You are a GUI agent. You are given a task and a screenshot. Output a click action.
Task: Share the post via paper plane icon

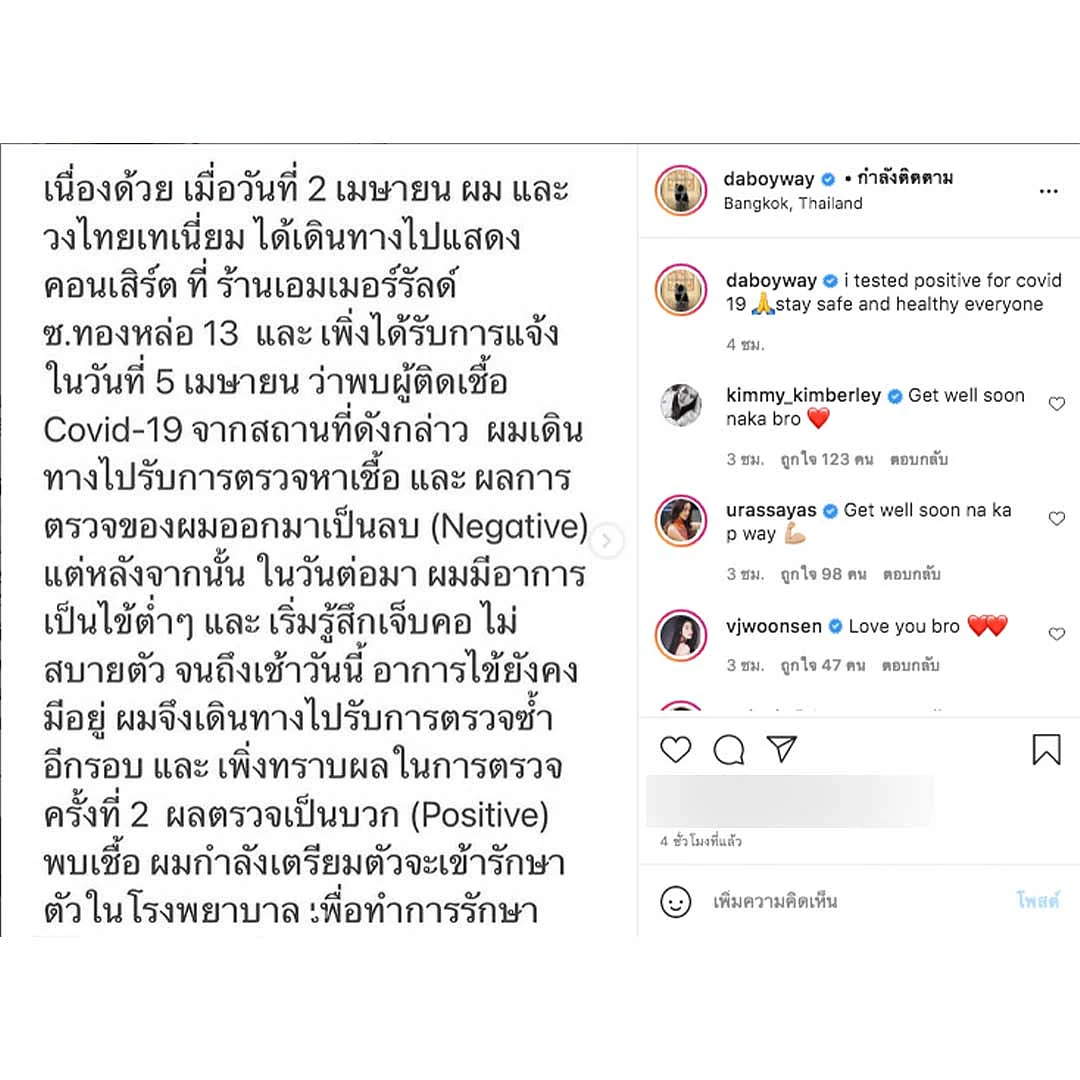(x=781, y=749)
